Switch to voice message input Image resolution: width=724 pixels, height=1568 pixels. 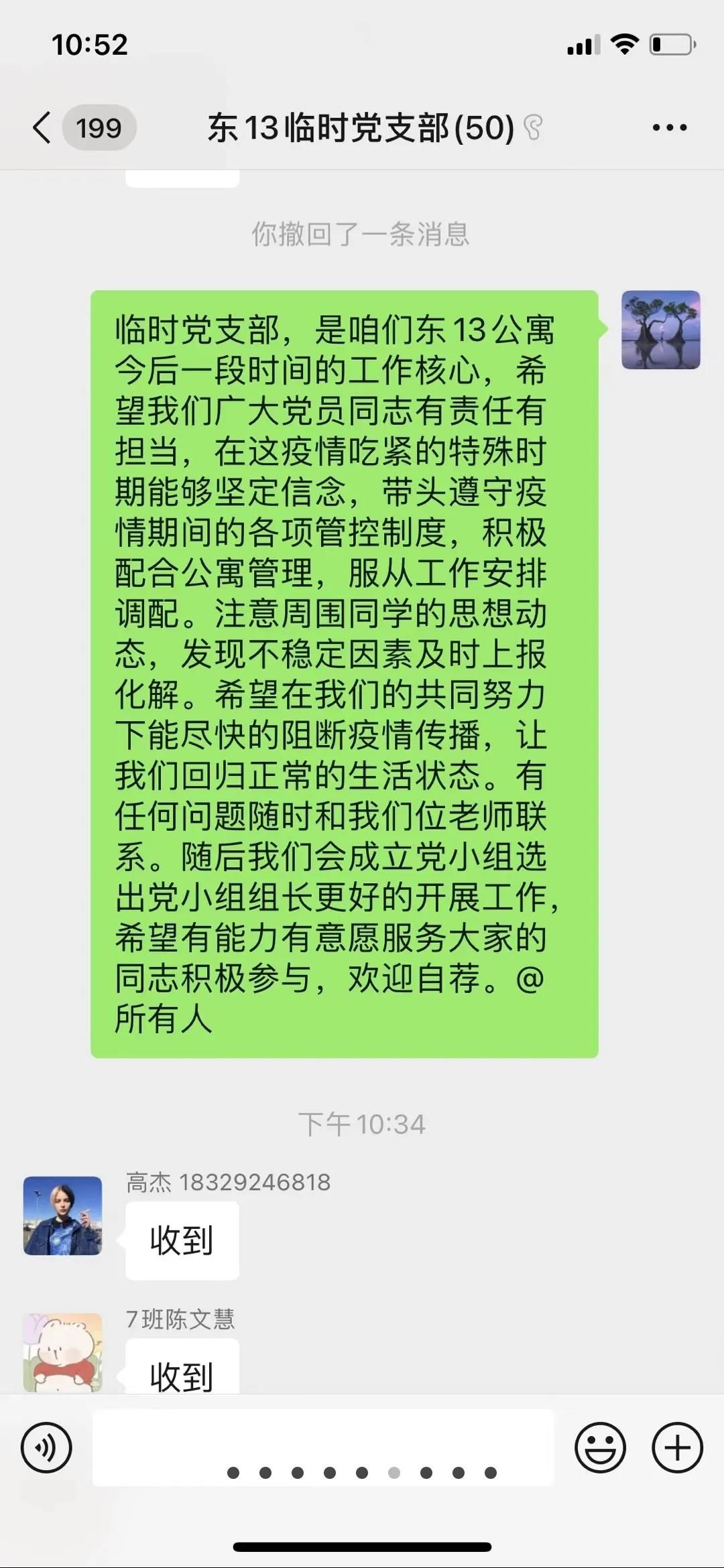click(46, 1447)
